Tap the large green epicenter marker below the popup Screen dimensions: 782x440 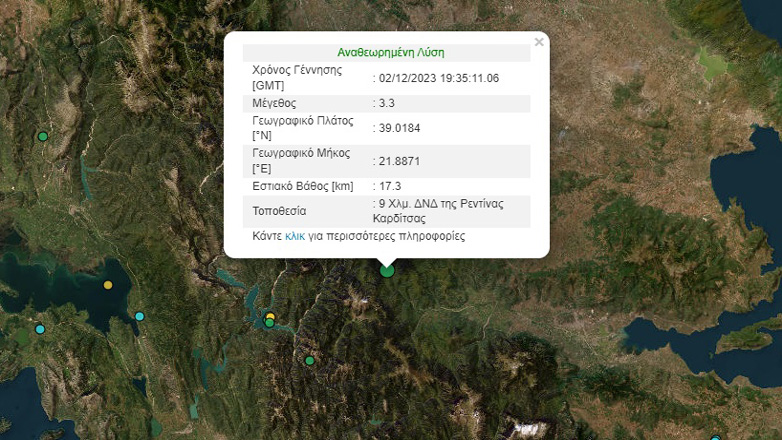coord(387,270)
